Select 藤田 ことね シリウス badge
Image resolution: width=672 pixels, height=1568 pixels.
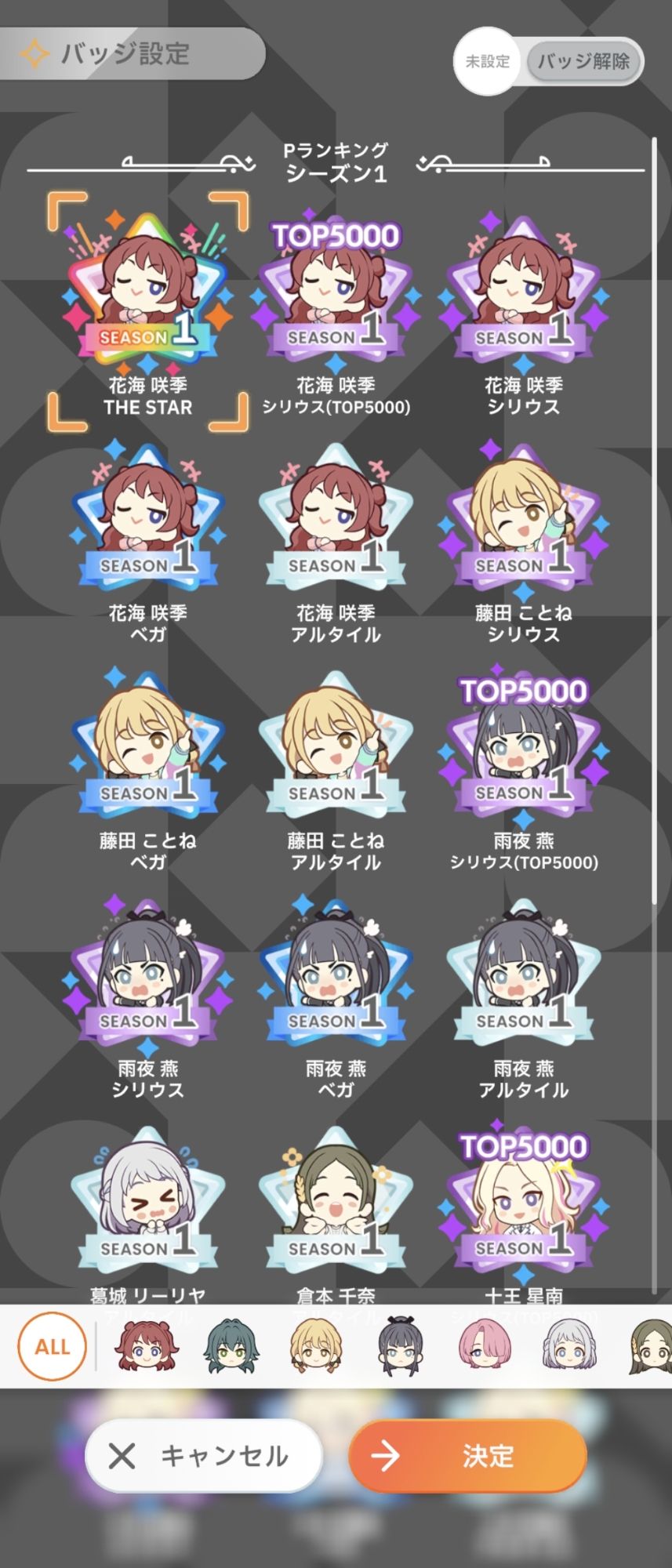[523, 525]
